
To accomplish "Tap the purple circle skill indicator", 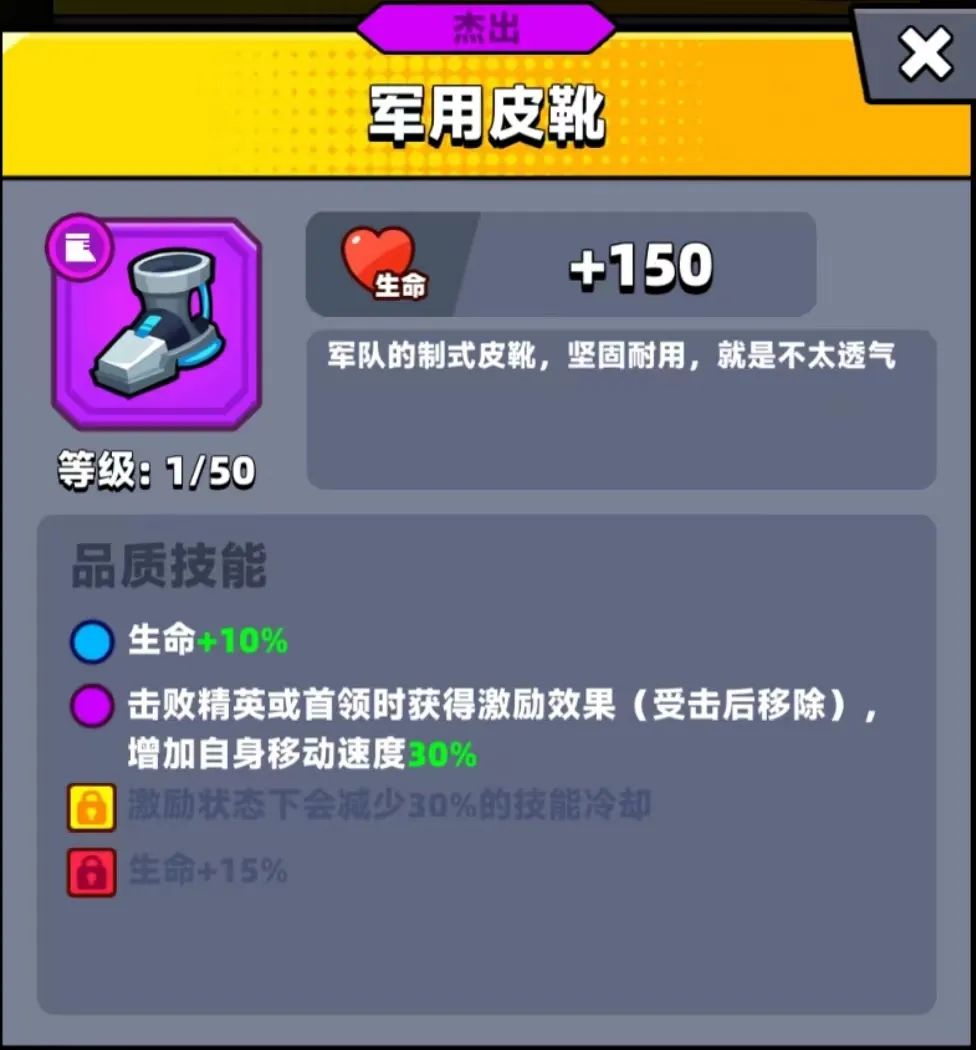I will (91, 706).
